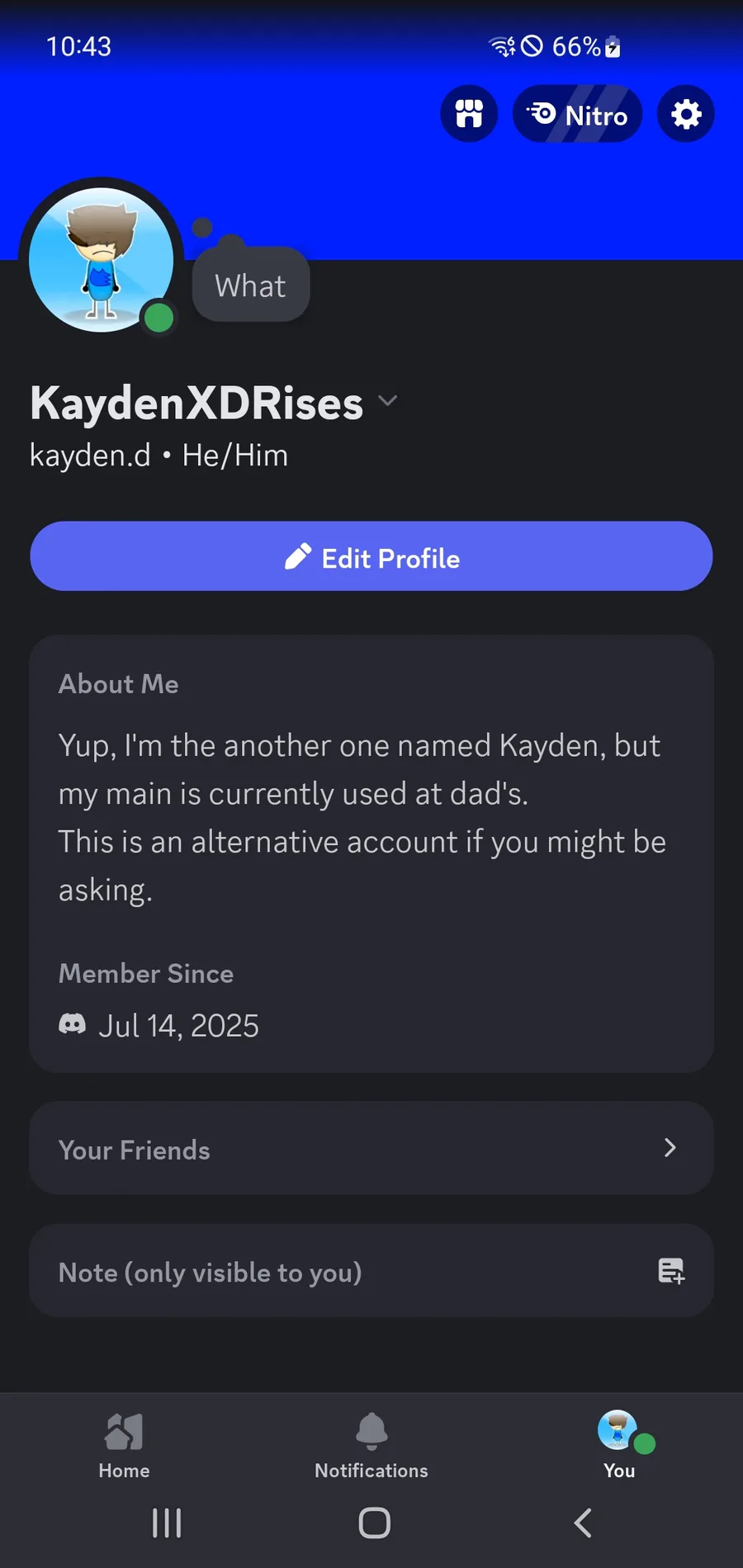Viewport: 743px width, 1568px height.
Task: Edit the "What" status bubble
Action: [251, 285]
